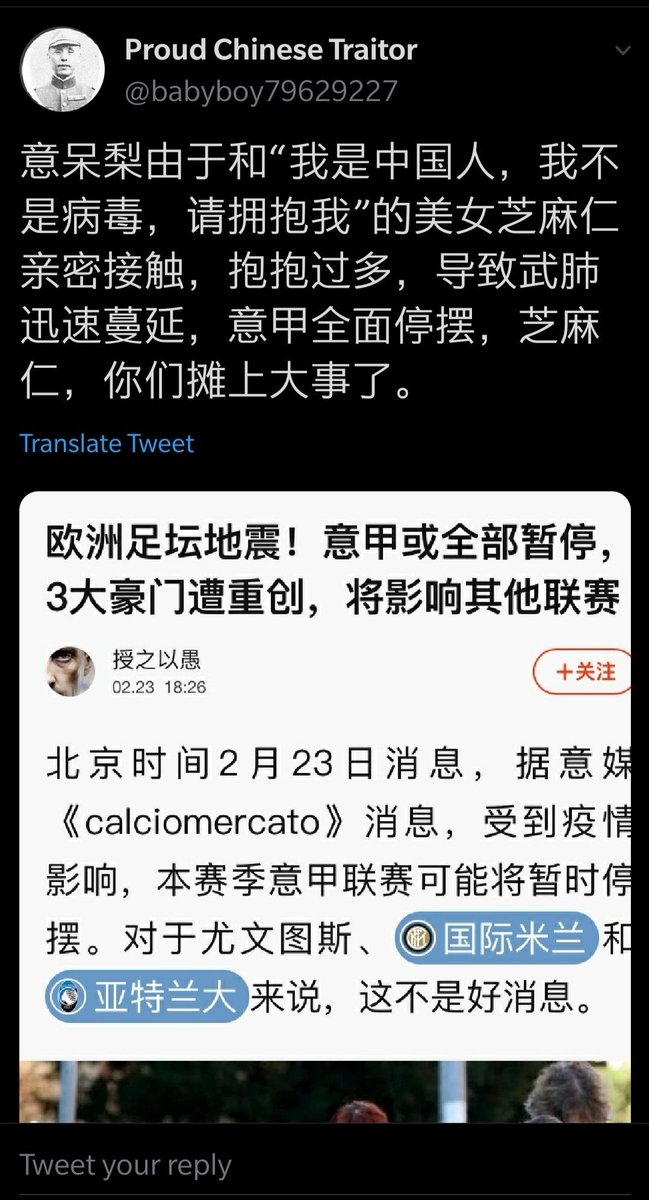
Task: Tap the Translate Tweet link
Action: (107, 443)
